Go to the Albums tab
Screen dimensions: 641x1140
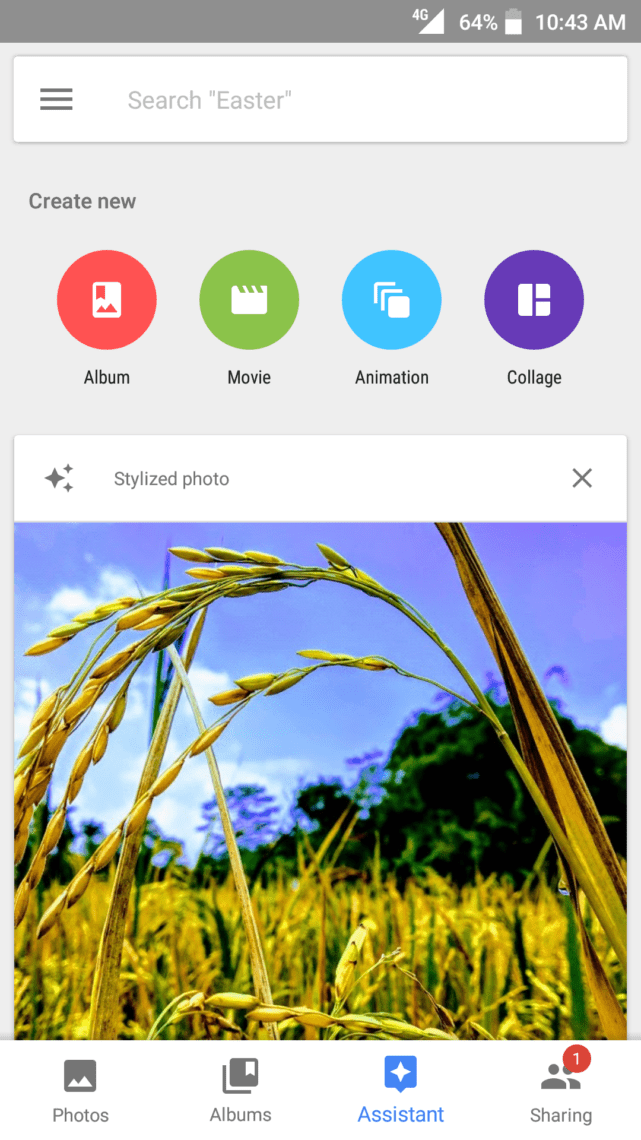click(240, 1091)
